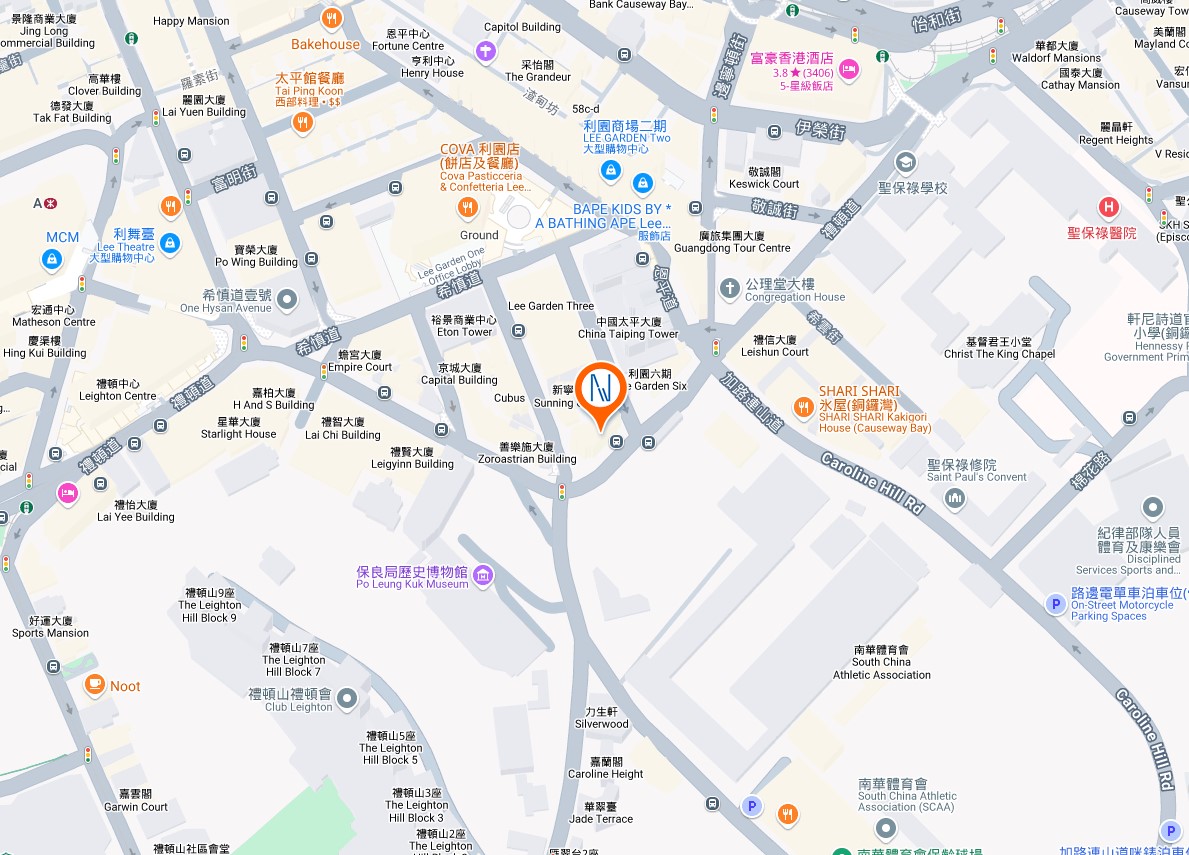
Task: Open the Bakehouse restaurant pin
Action: click(x=331, y=17)
